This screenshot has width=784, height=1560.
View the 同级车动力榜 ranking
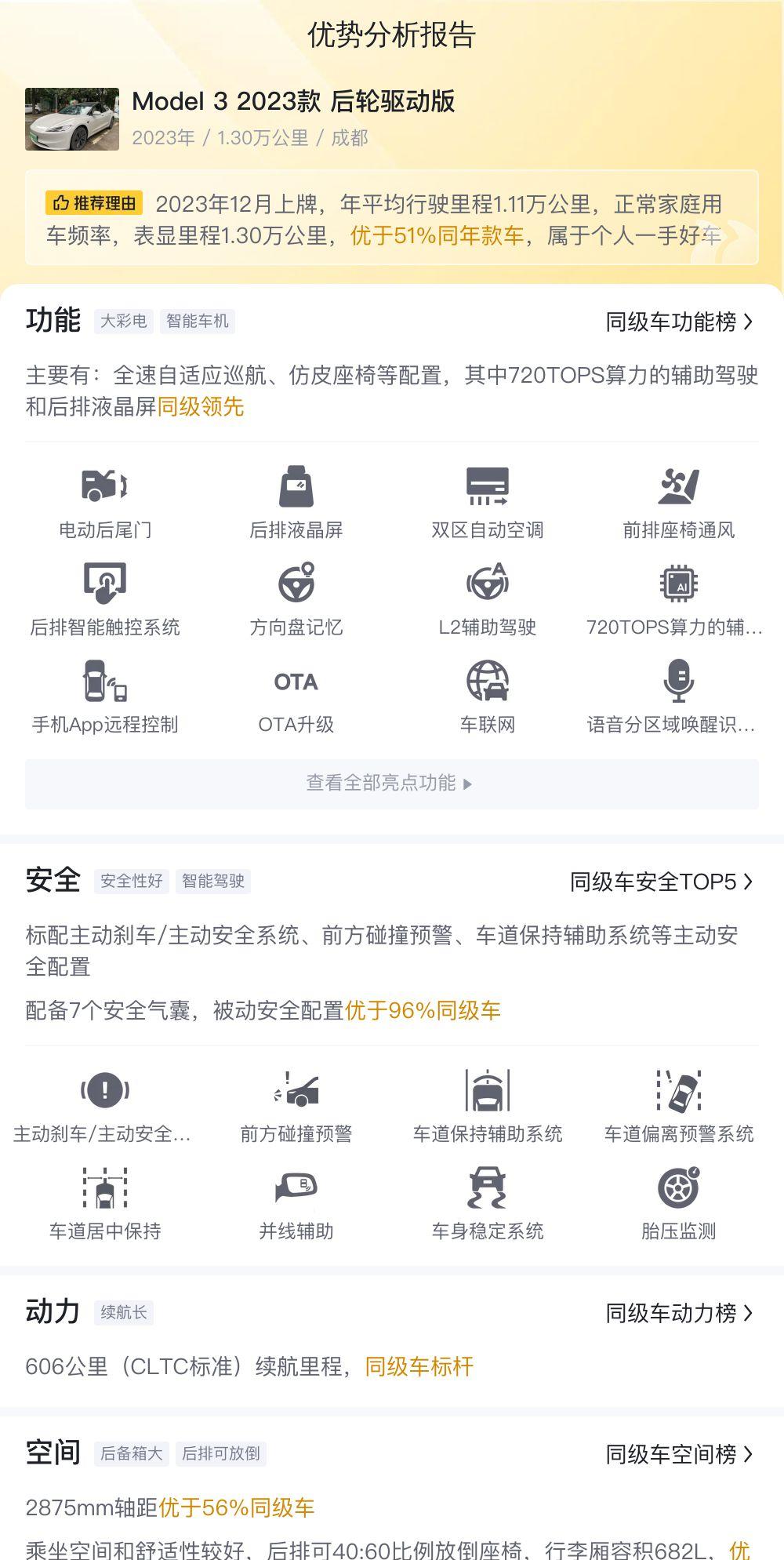click(x=679, y=1313)
